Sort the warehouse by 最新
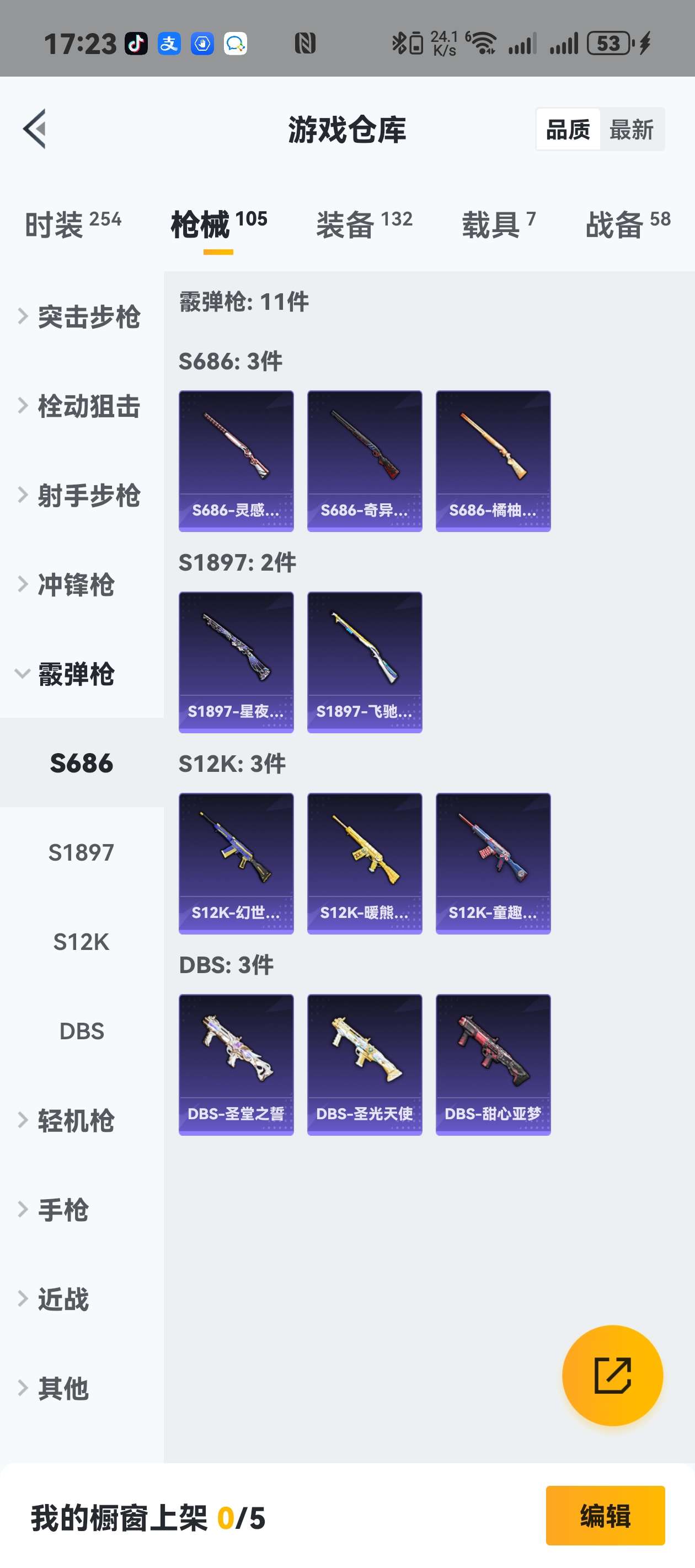The height and width of the screenshot is (1568, 695). 631,130
